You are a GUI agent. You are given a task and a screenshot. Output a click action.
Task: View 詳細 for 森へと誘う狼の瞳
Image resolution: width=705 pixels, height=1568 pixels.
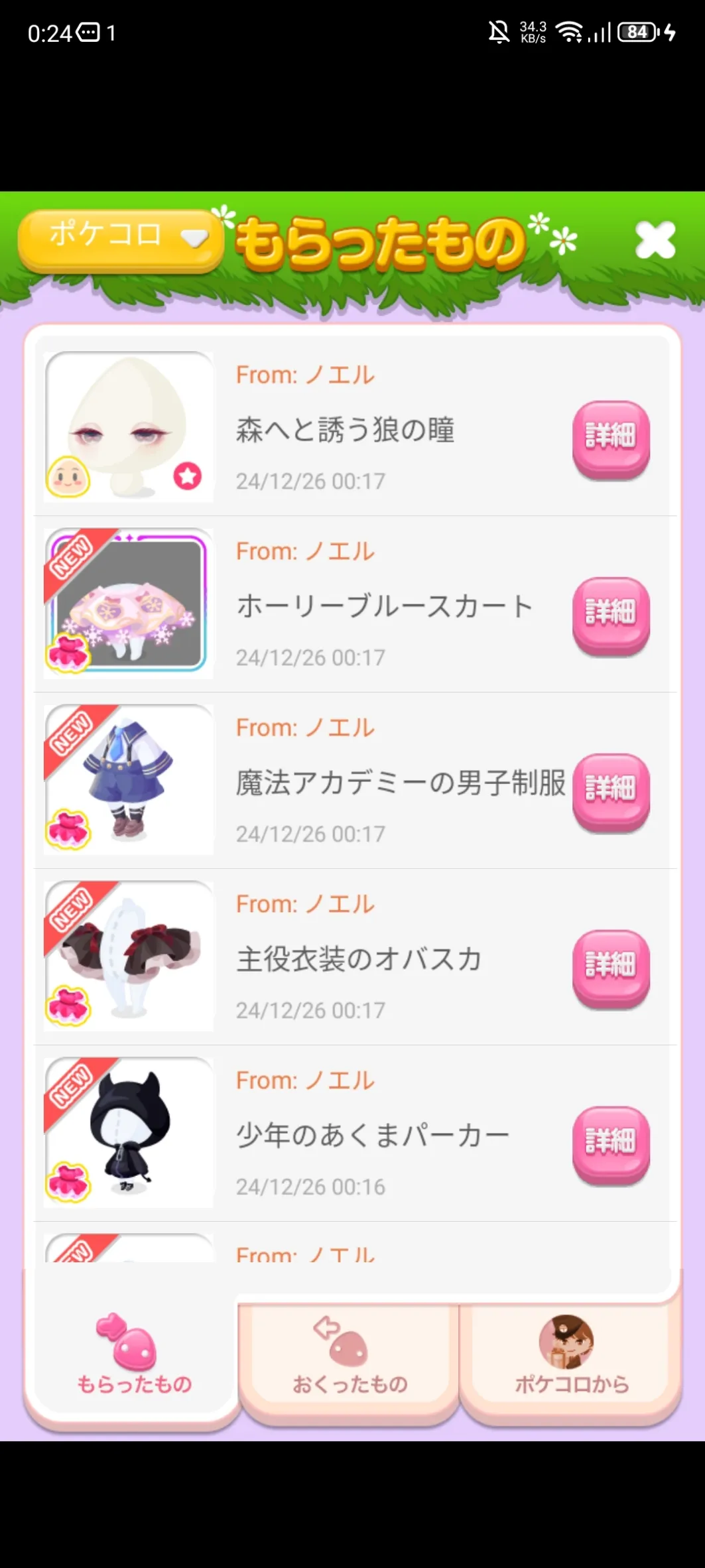611,438
